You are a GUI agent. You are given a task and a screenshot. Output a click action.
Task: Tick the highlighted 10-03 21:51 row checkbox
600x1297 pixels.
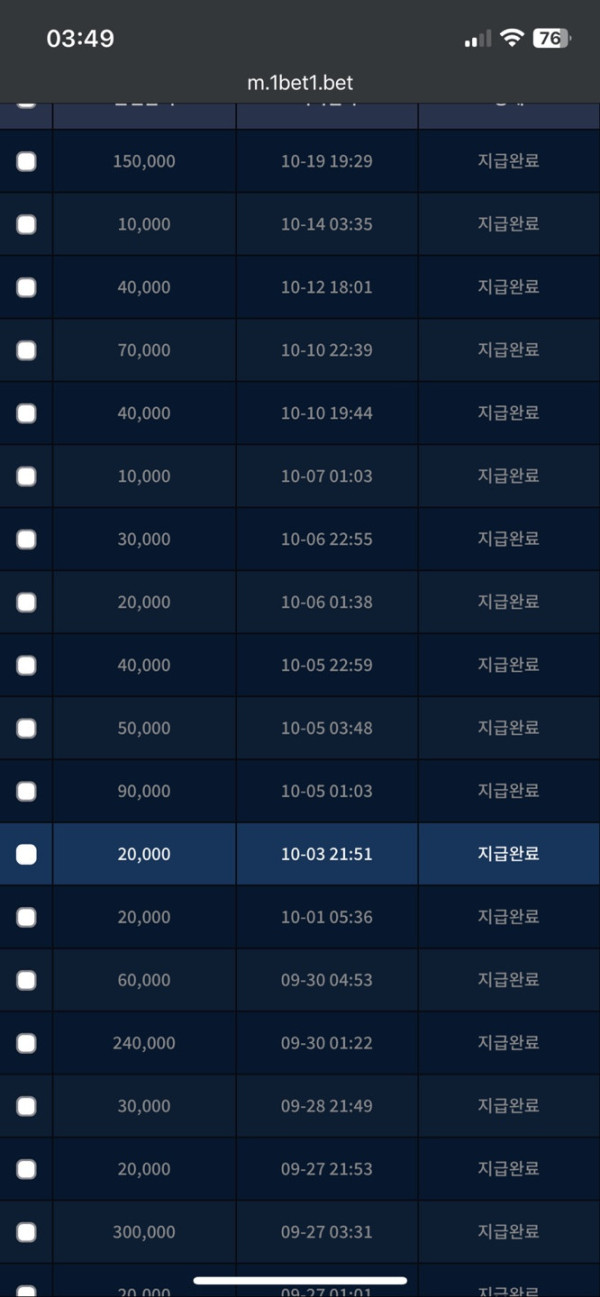pos(26,854)
